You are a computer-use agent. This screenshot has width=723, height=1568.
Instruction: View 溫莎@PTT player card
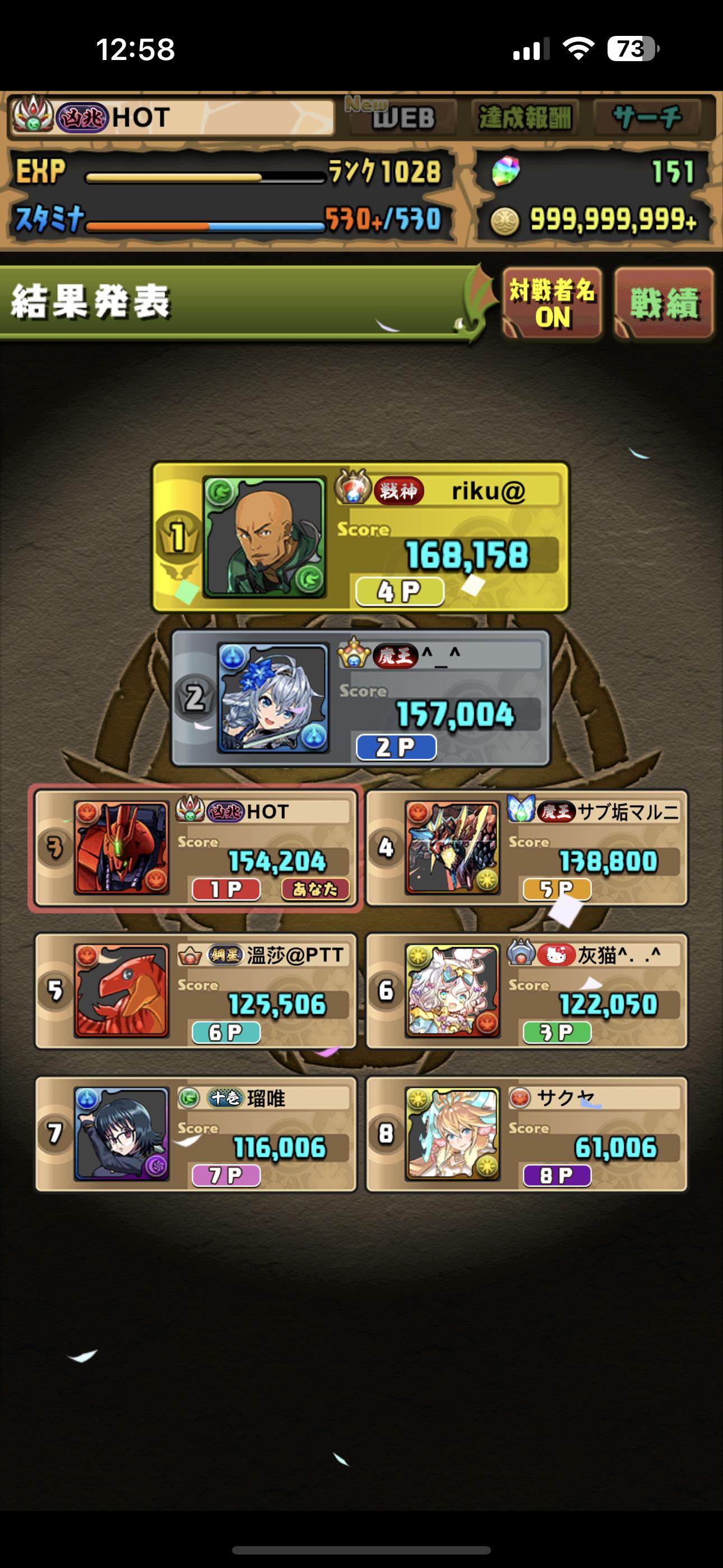click(x=196, y=990)
